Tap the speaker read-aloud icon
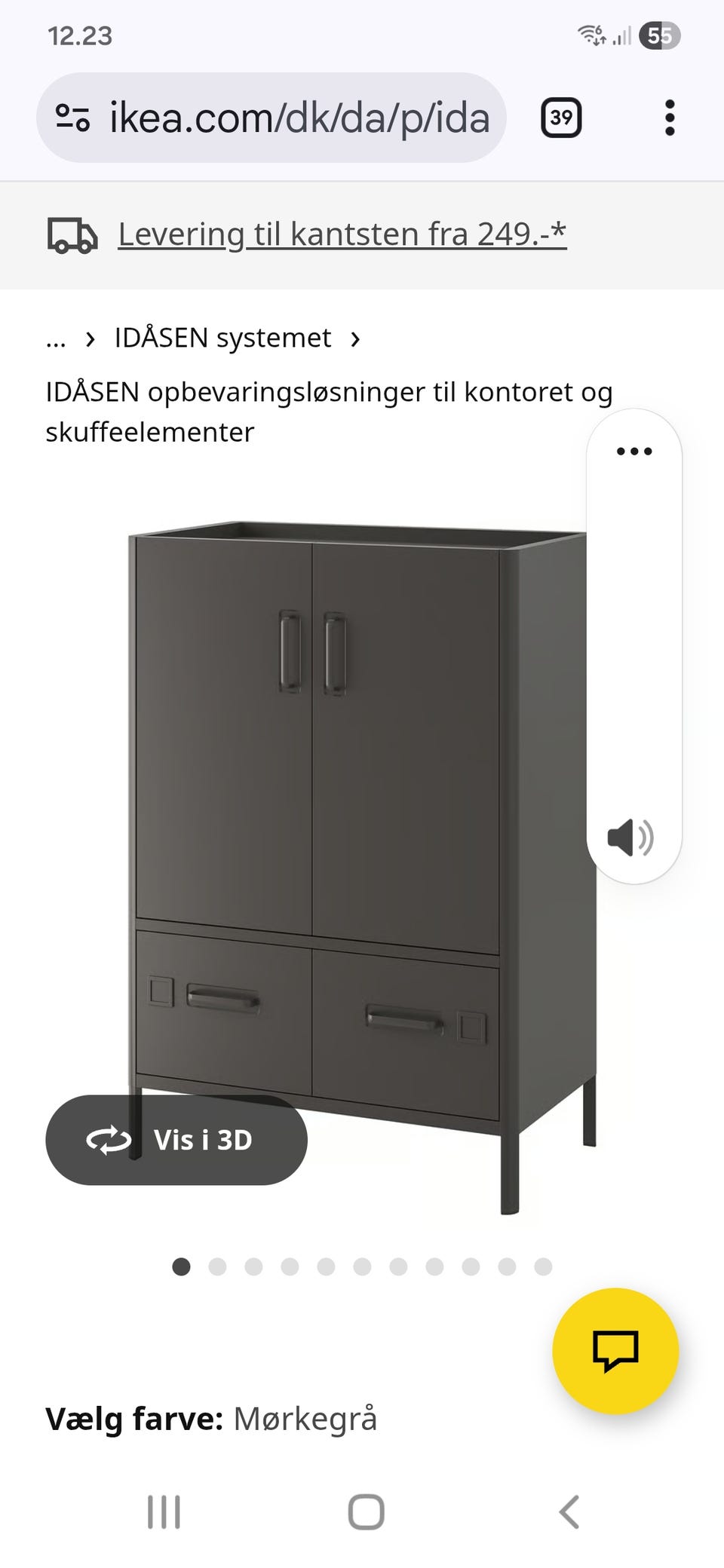The image size is (724, 1568). 630,838
